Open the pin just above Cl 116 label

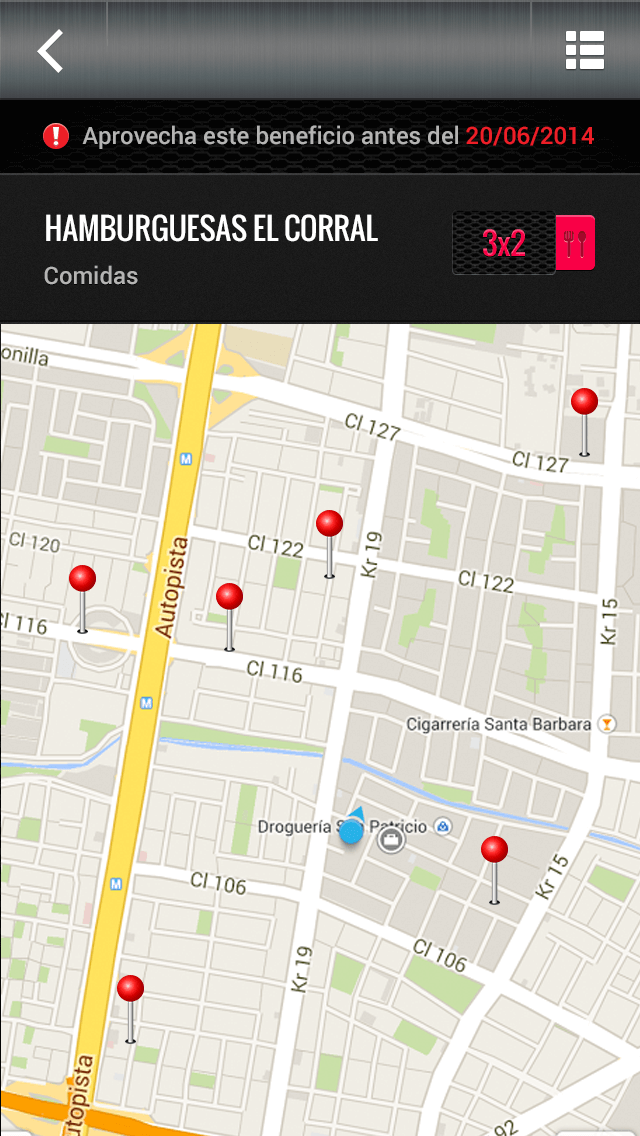229,617
